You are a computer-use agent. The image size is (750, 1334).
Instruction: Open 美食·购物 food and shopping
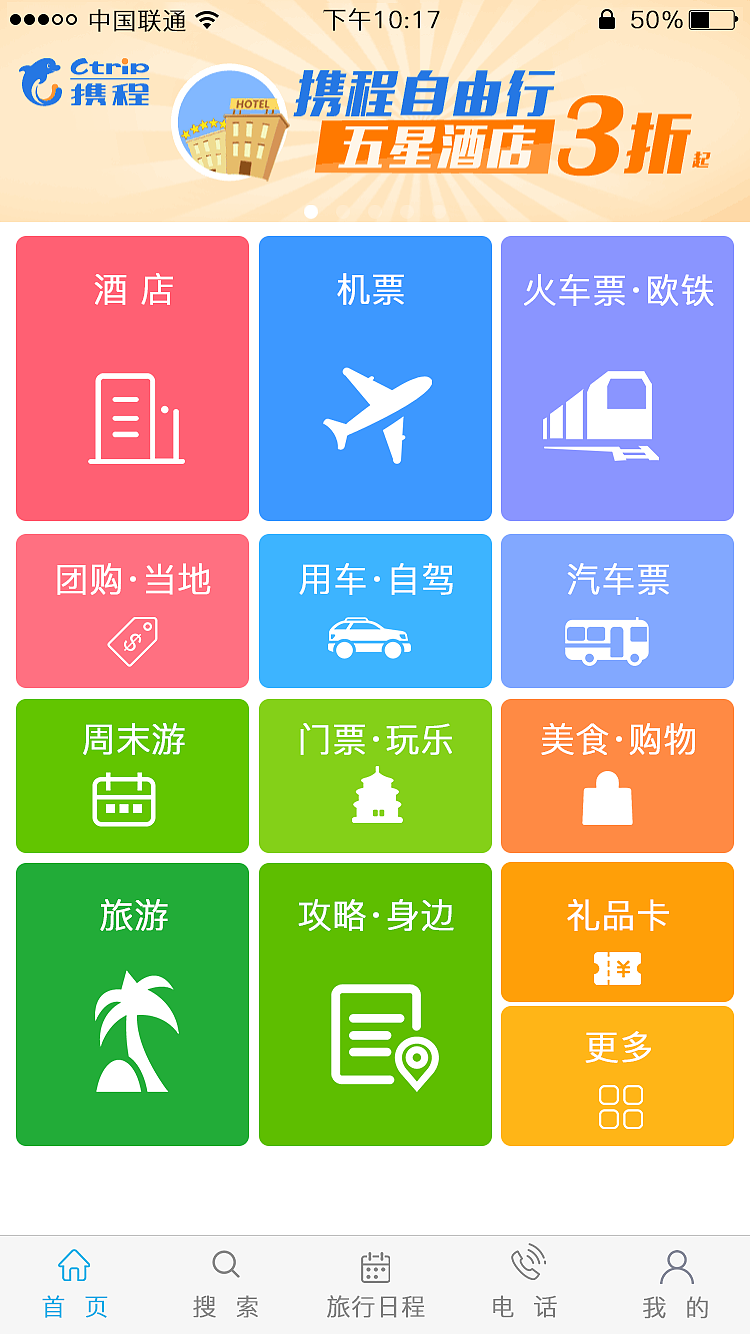tap(617, 776)
